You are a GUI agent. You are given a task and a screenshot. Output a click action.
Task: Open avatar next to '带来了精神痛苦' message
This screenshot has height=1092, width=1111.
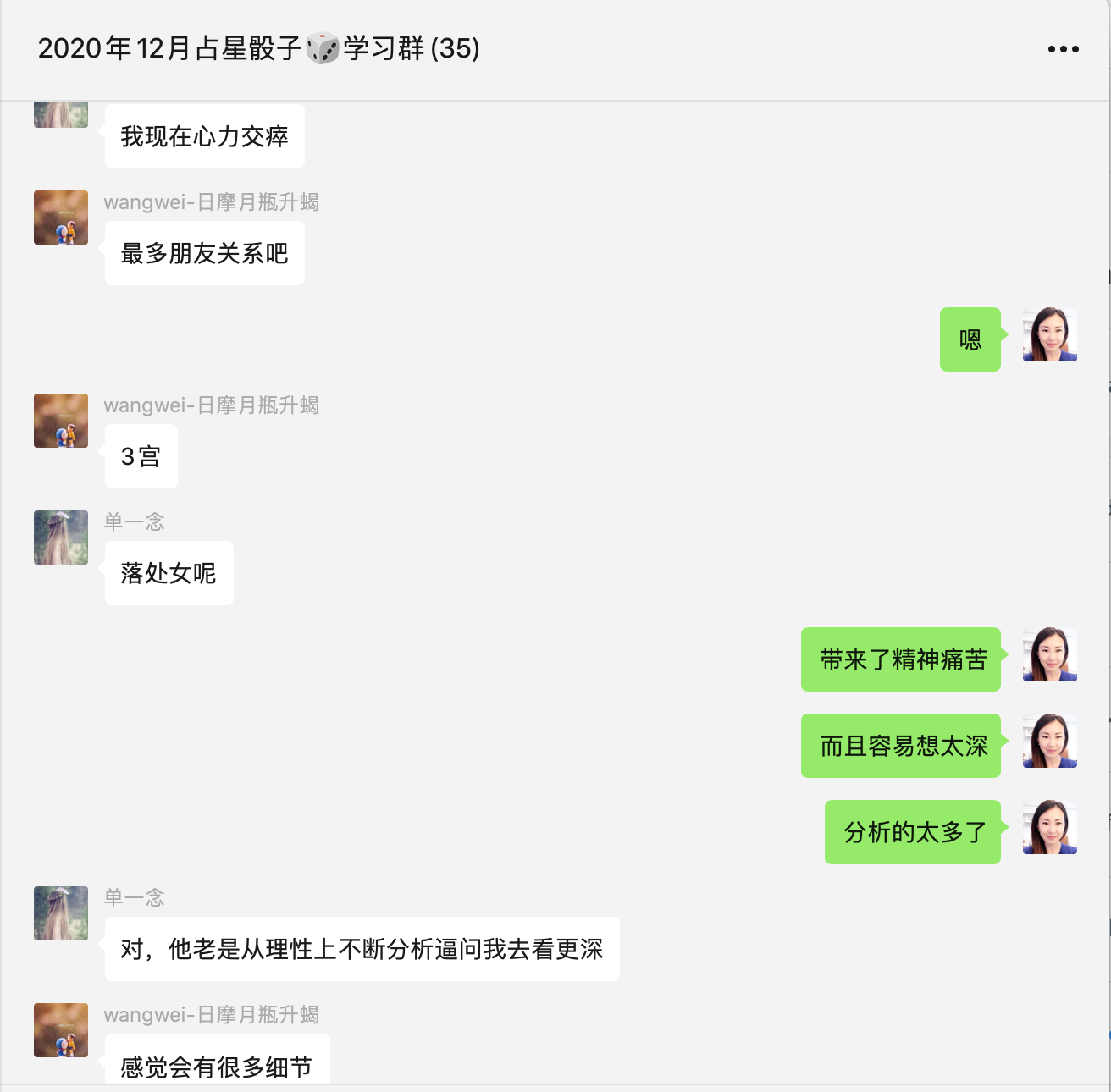pos(1049,654)
